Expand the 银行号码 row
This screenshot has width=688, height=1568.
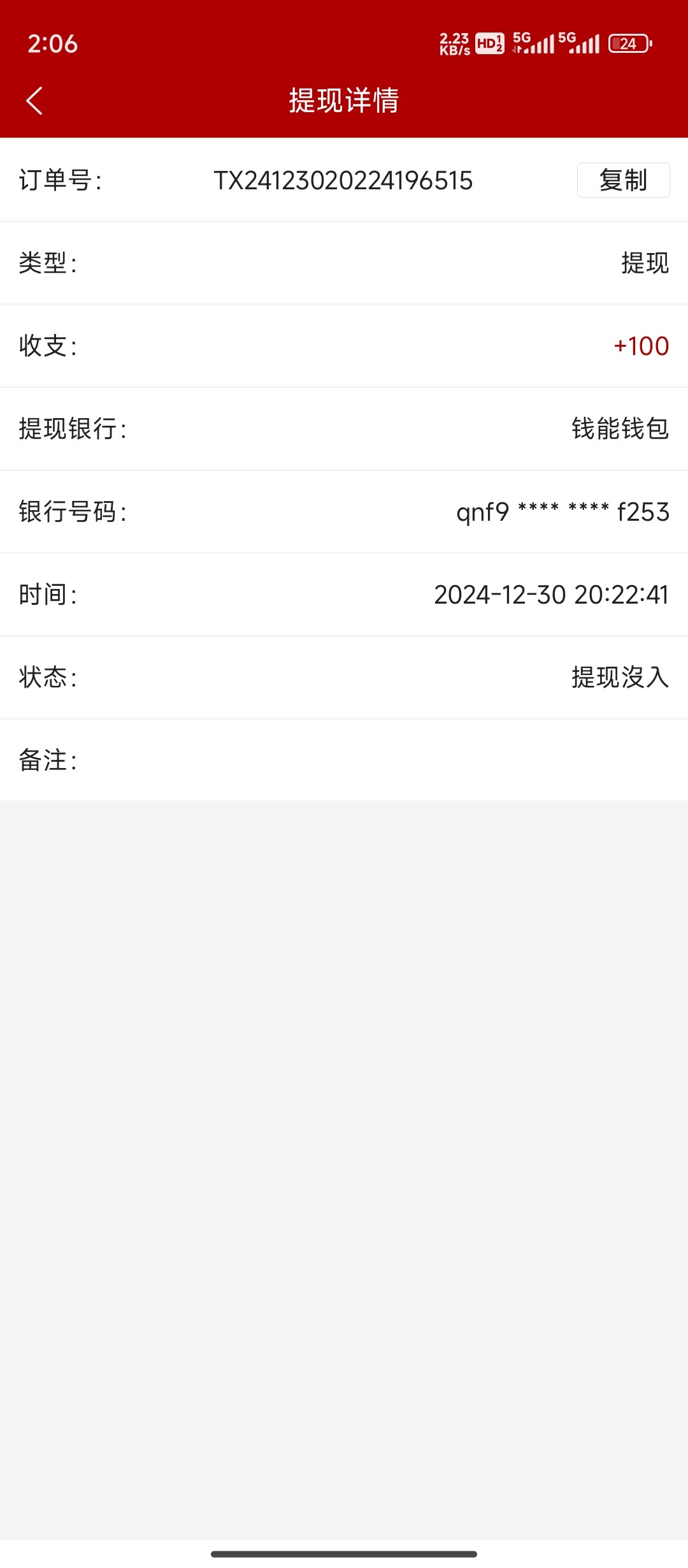(x=344, y=512)
